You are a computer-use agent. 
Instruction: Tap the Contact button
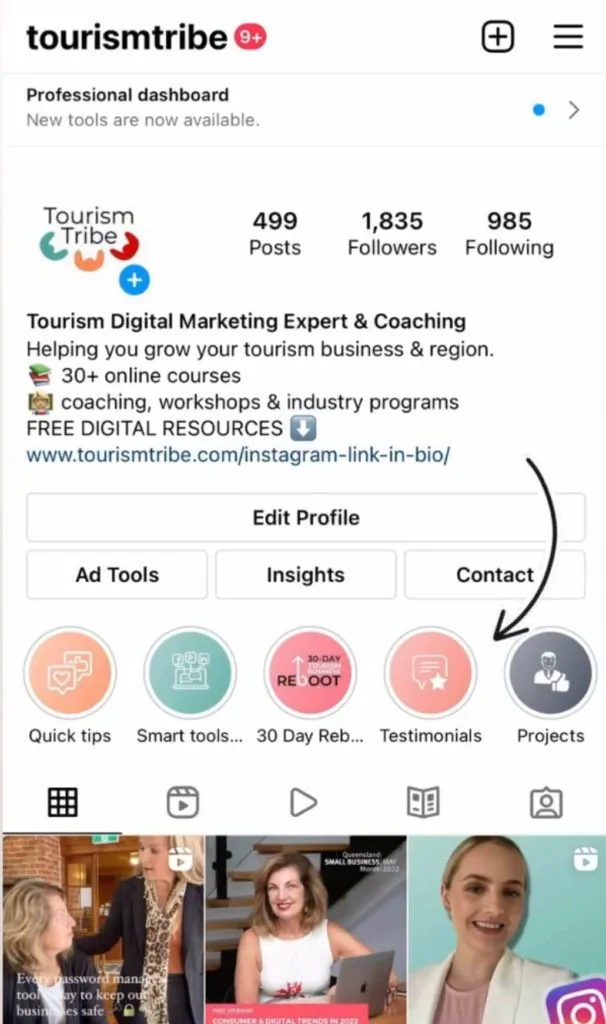point(494,575)
